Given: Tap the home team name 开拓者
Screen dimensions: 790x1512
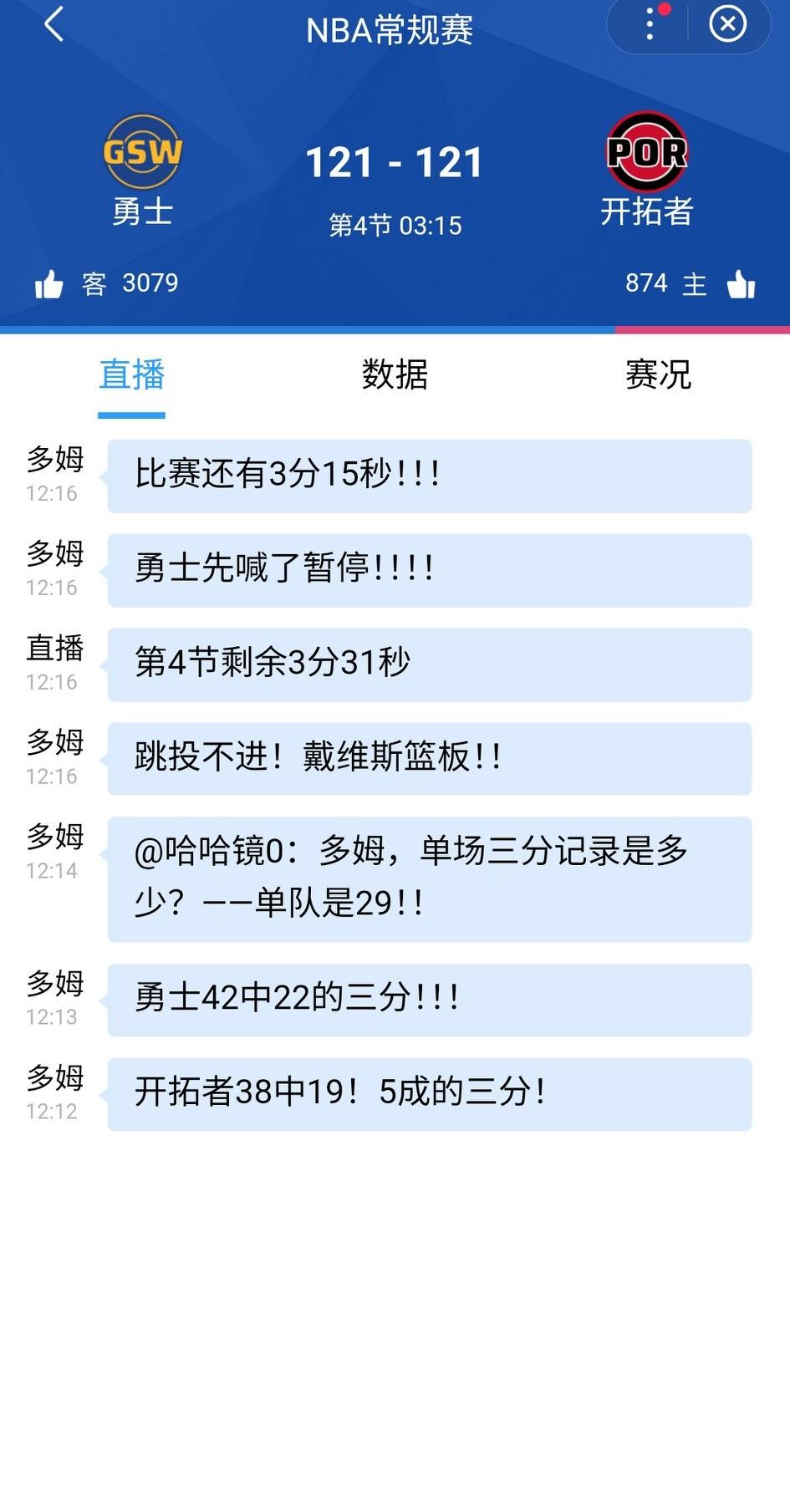Looking at the screenshot, I should tap(648, 213).
